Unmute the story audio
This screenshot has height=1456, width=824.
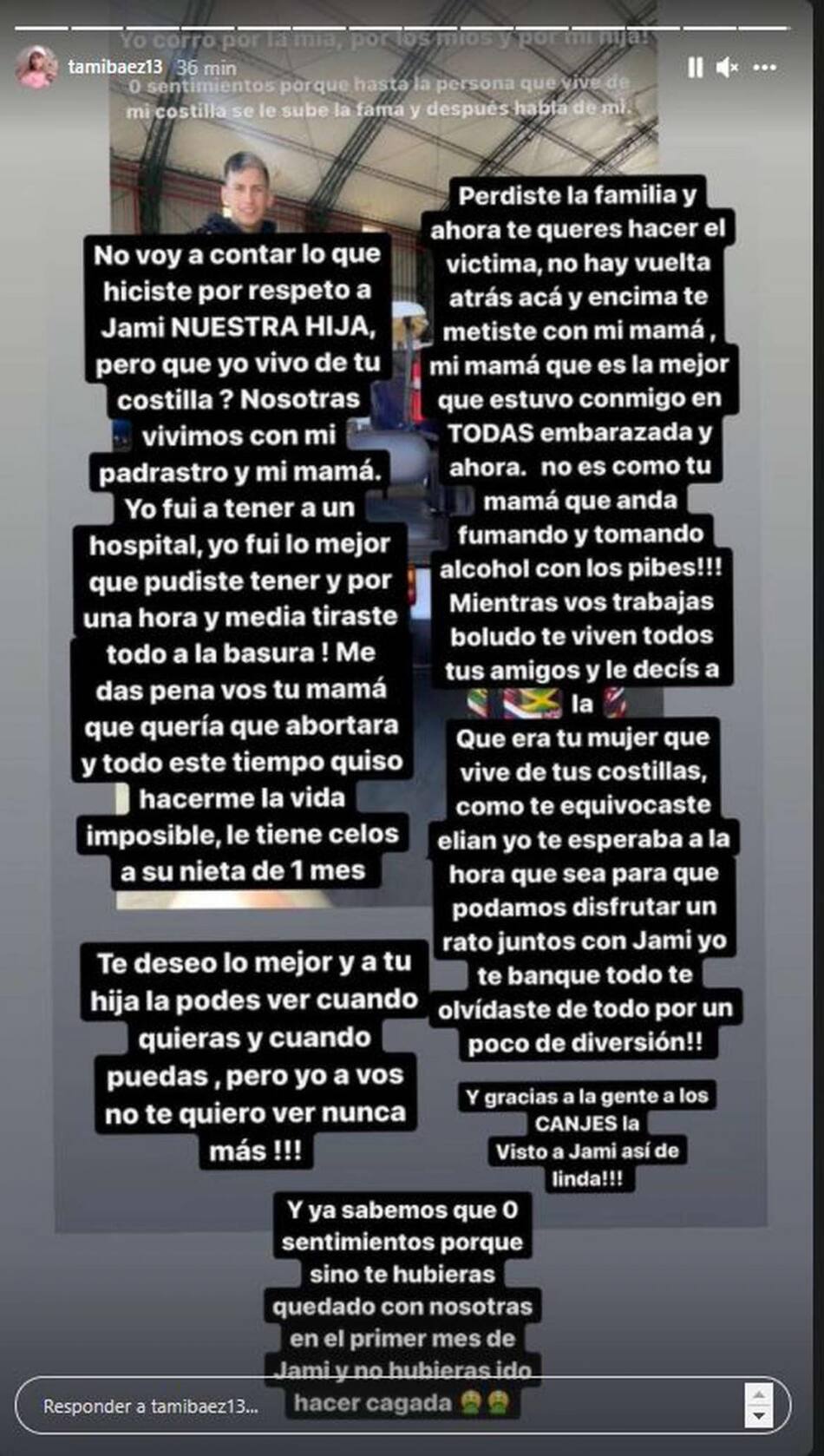click(x=727, y=68)
